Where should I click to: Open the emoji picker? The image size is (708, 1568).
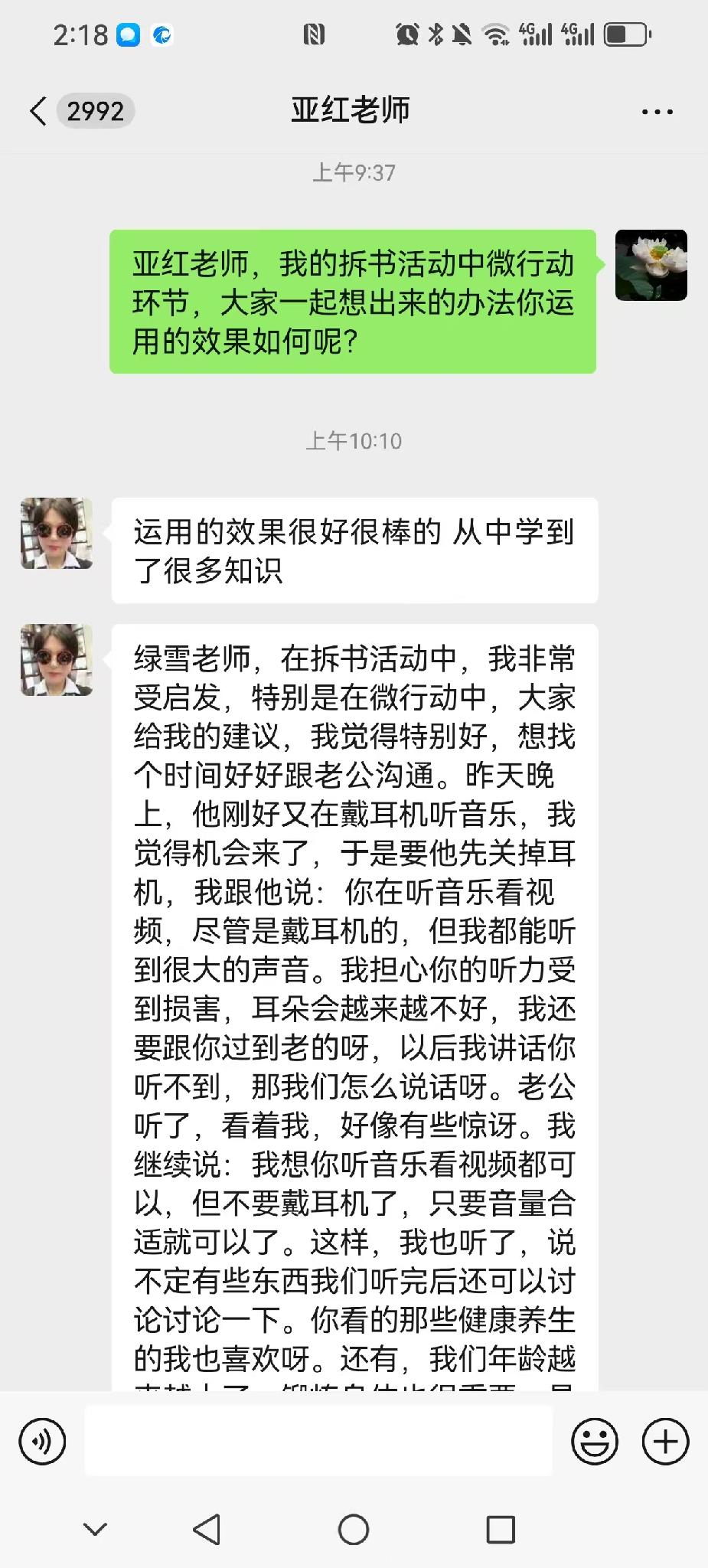point(595,1442)
